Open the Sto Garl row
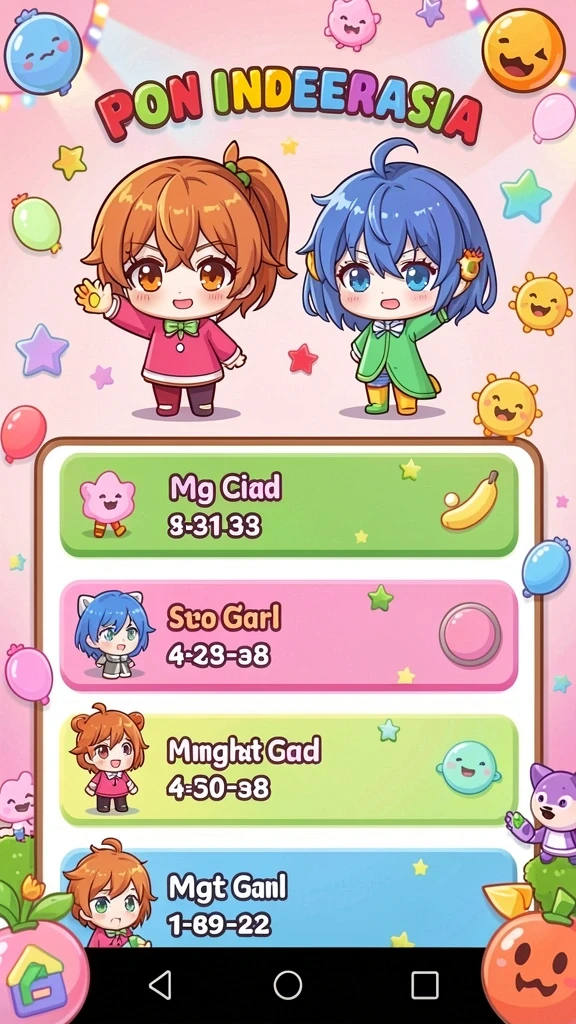 coord(289,635)
